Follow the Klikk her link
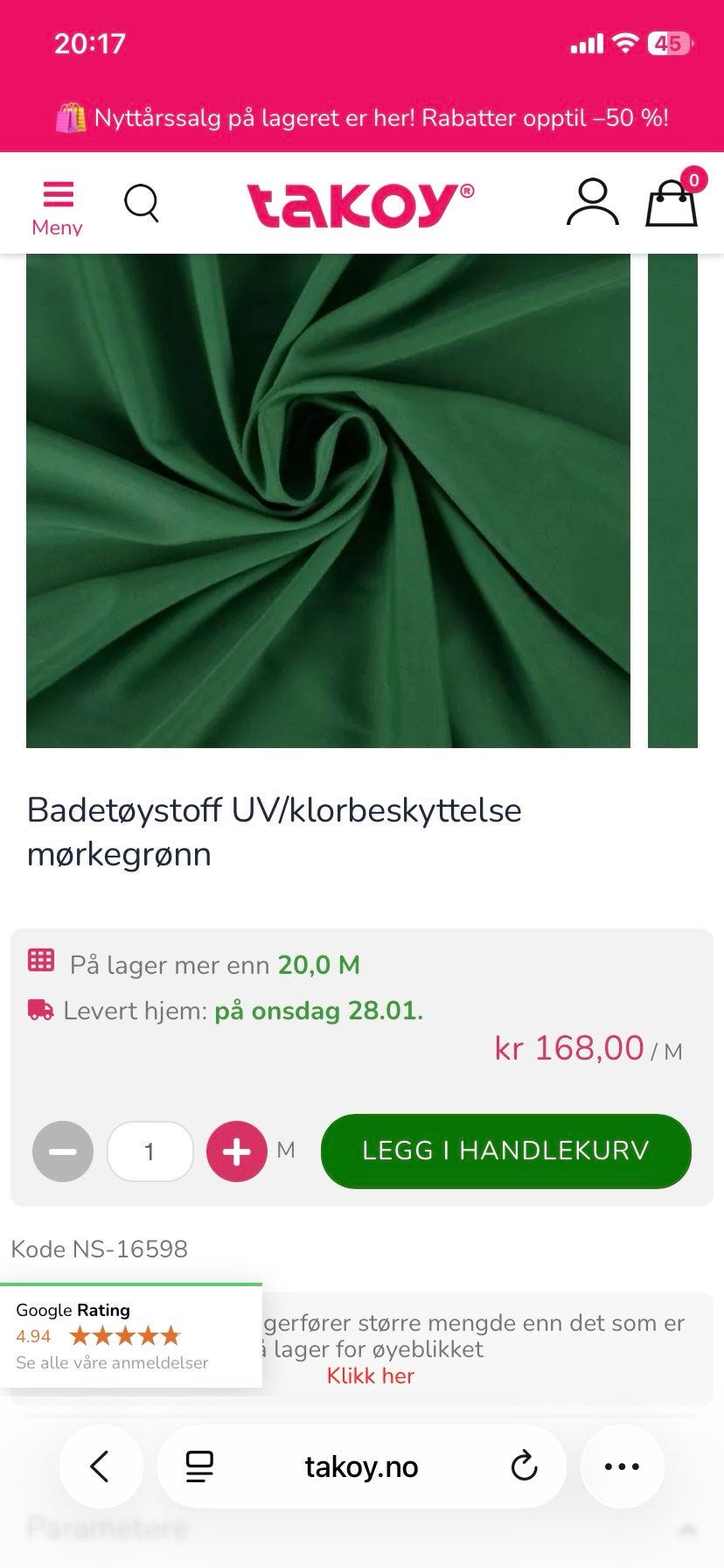Image resolution: width=724 pixels, height=1568 pixels. [370, 1375]
